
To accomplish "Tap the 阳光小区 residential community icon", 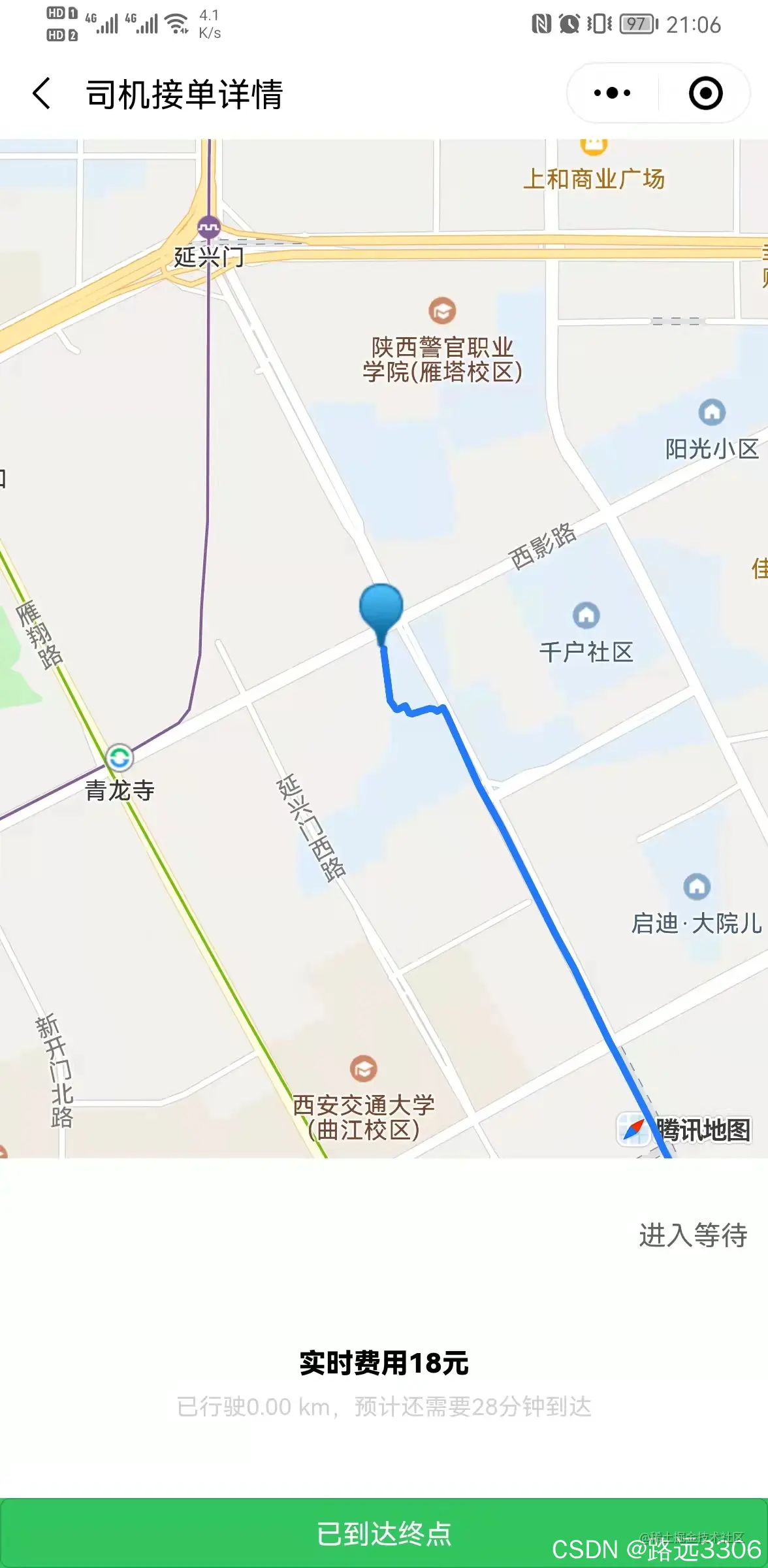I will coord(711,413).
